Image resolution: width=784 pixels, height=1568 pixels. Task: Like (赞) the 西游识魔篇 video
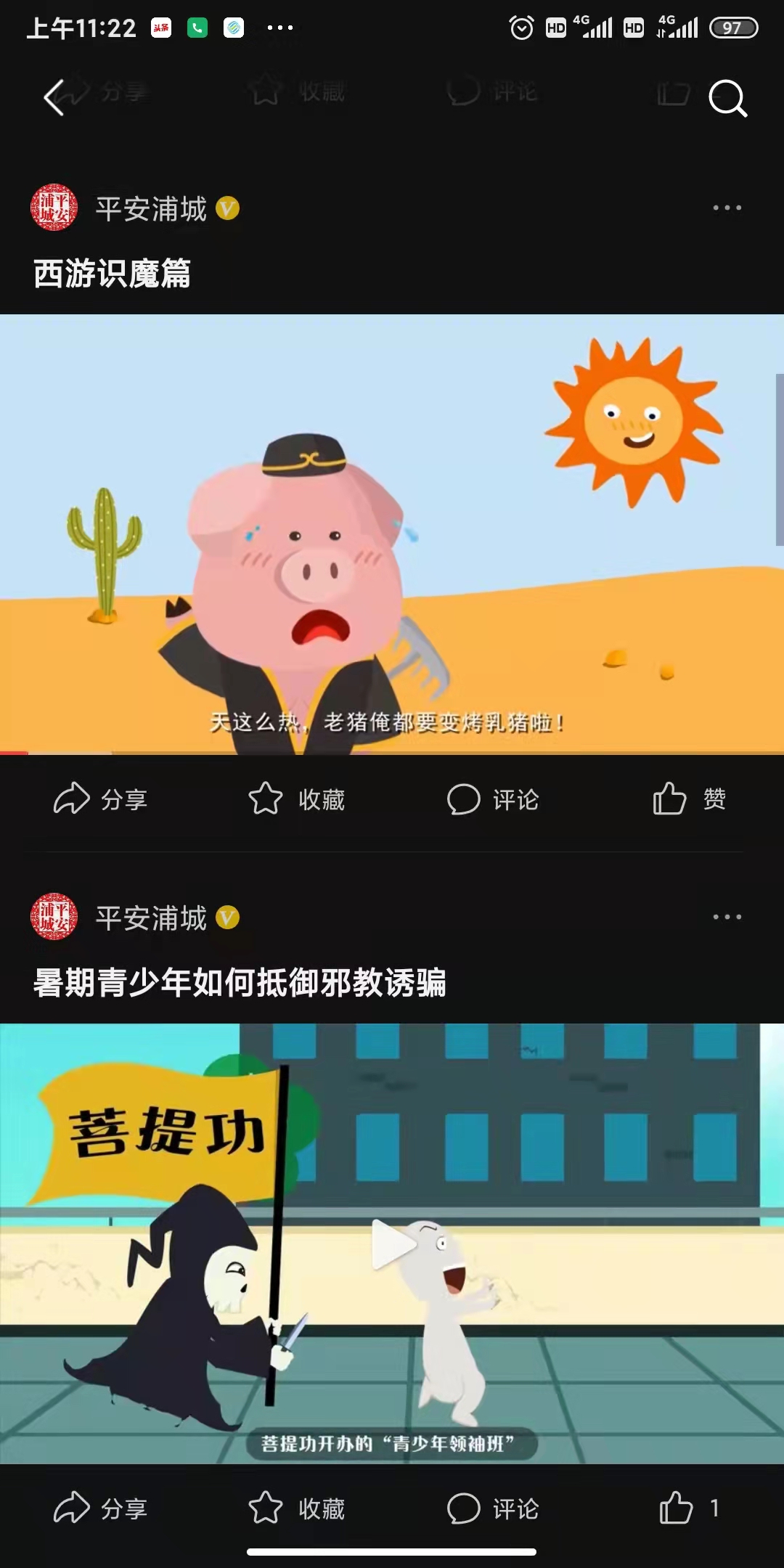coord(688,799)
